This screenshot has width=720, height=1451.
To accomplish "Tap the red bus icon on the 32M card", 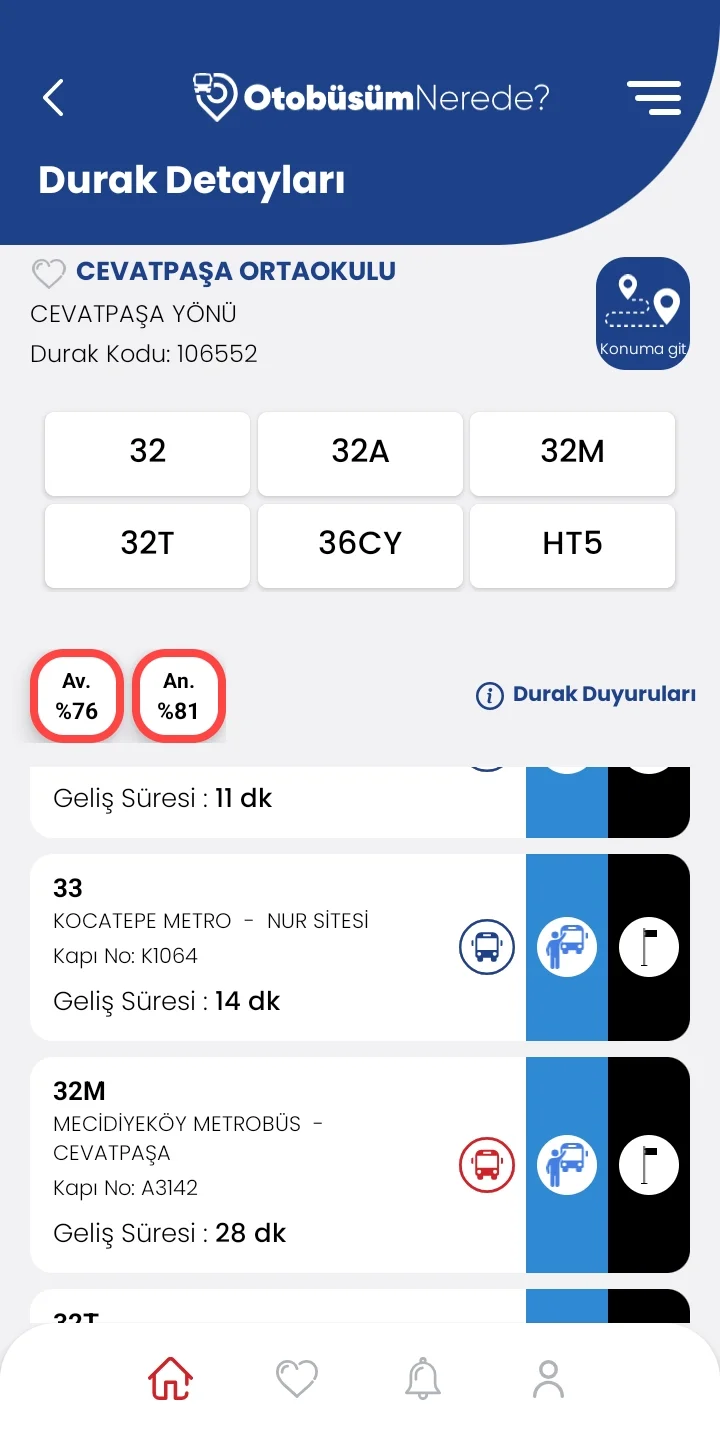I will pos(487,1165).
